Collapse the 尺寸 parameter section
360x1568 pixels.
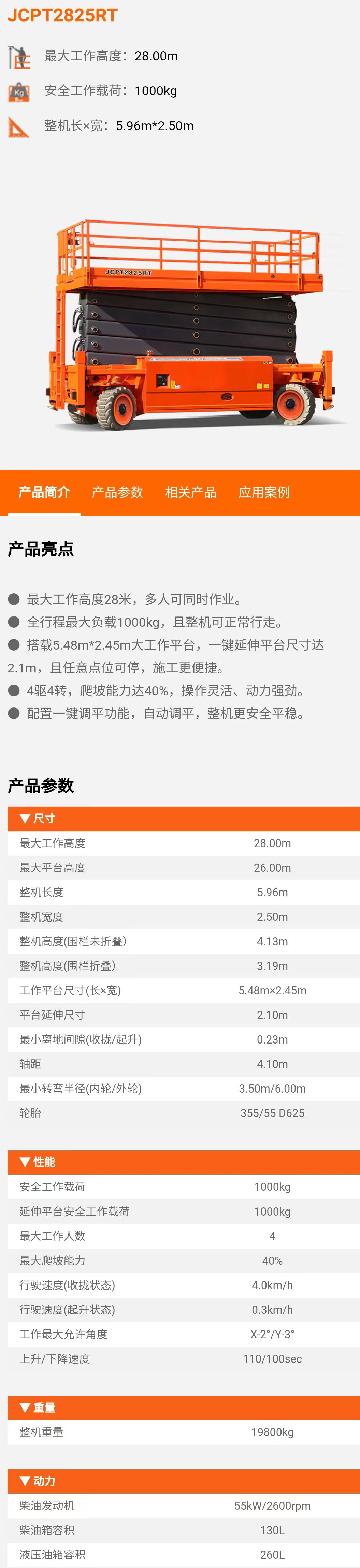tap(37, 818)
